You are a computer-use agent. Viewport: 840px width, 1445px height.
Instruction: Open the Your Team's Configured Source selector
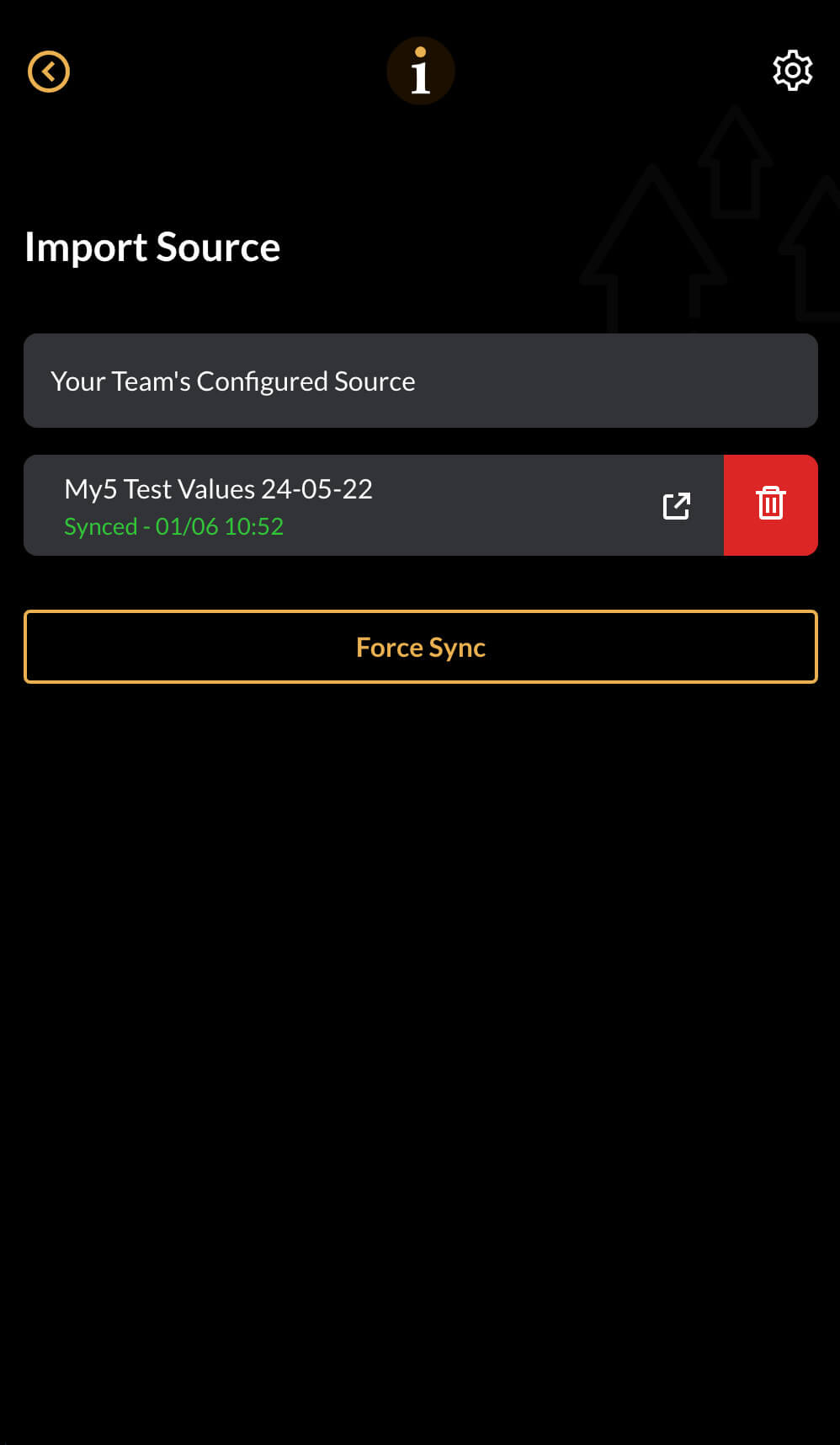coord(420,381)
